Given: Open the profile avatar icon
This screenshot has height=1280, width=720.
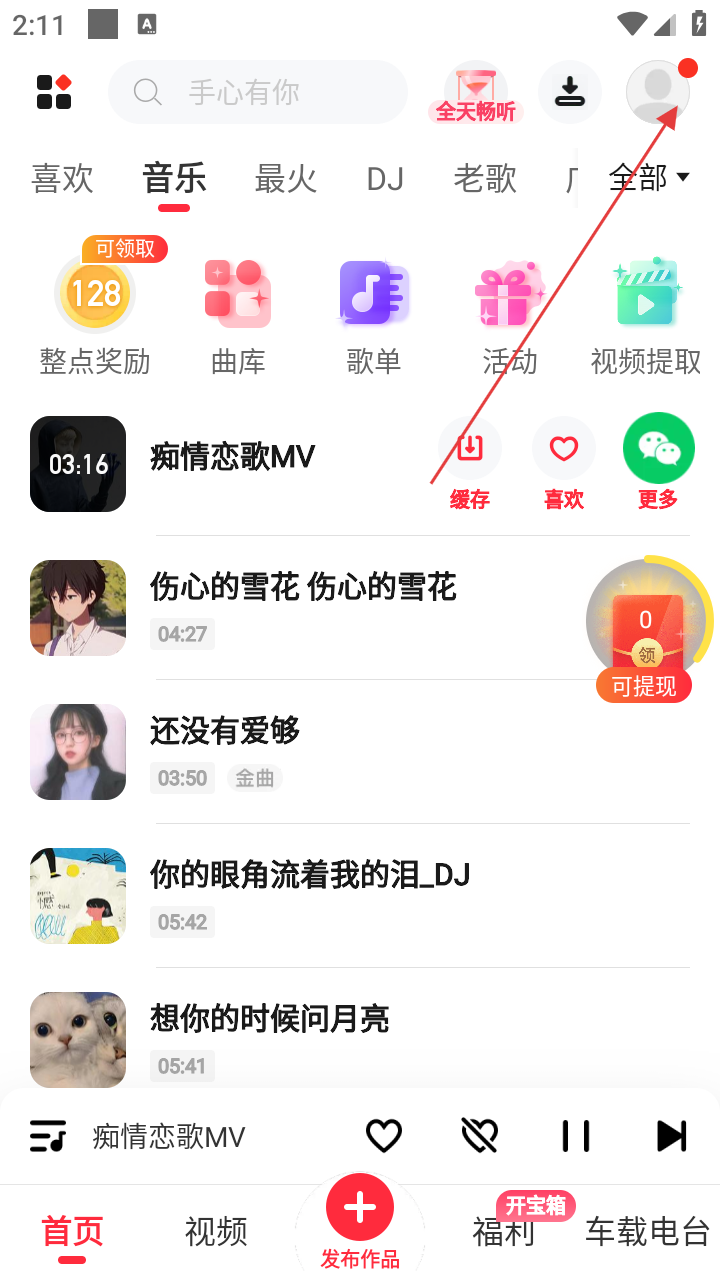Looking at the screenshot, I should coord(657,92).
